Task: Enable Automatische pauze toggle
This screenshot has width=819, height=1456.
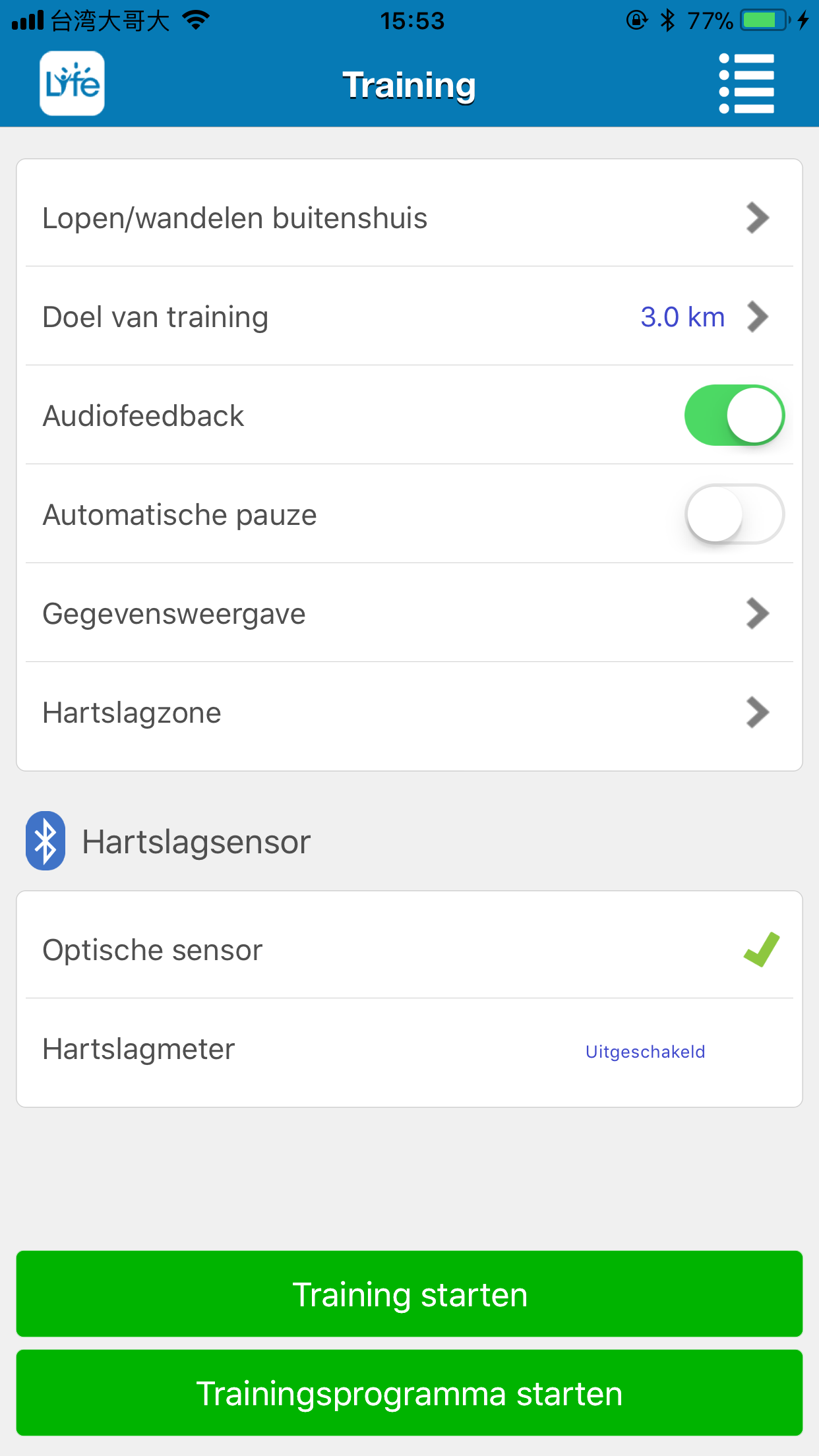Action: click(x=734, y=514)
